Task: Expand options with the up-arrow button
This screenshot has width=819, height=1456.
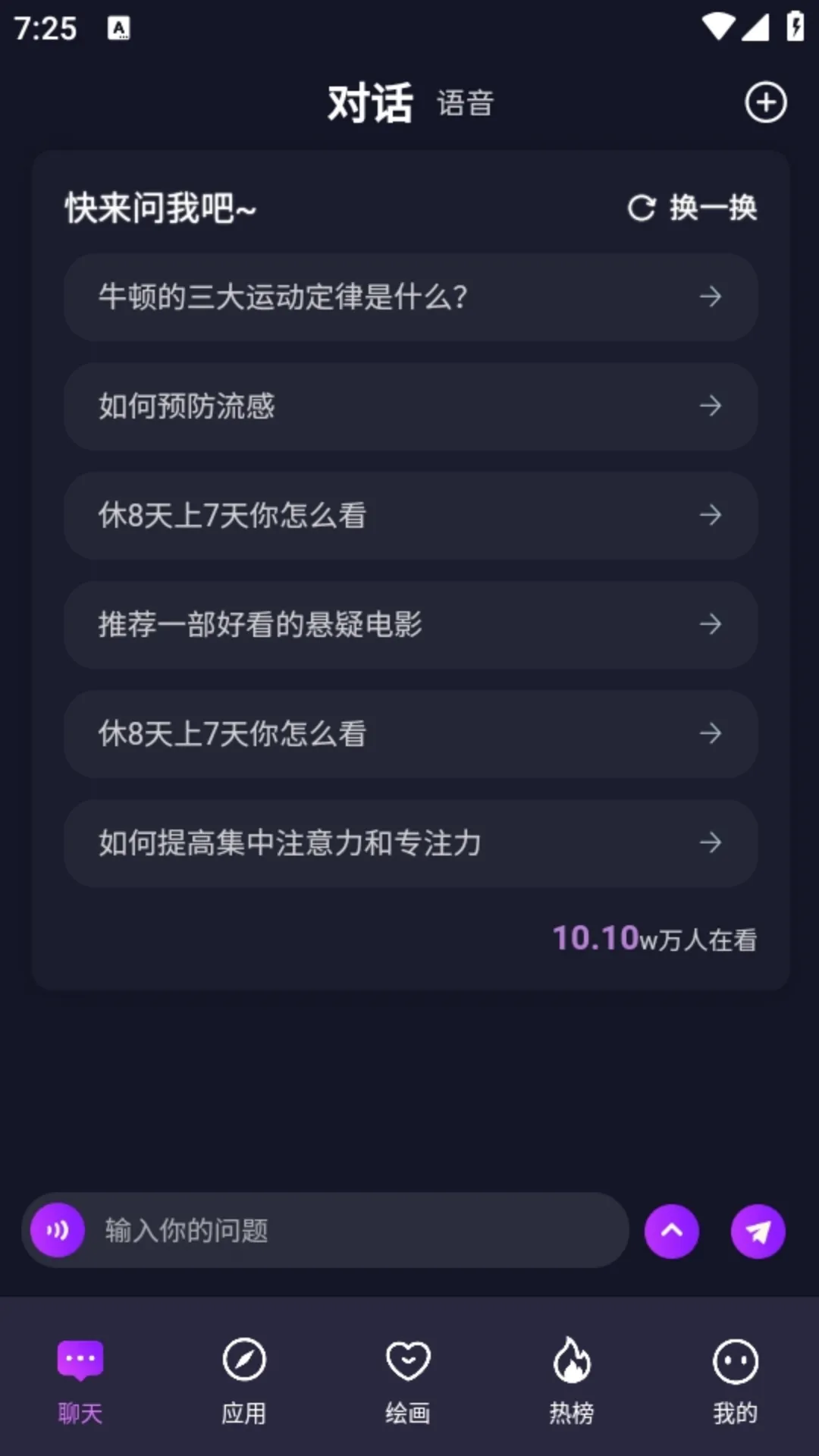Action: (671, 1231)
